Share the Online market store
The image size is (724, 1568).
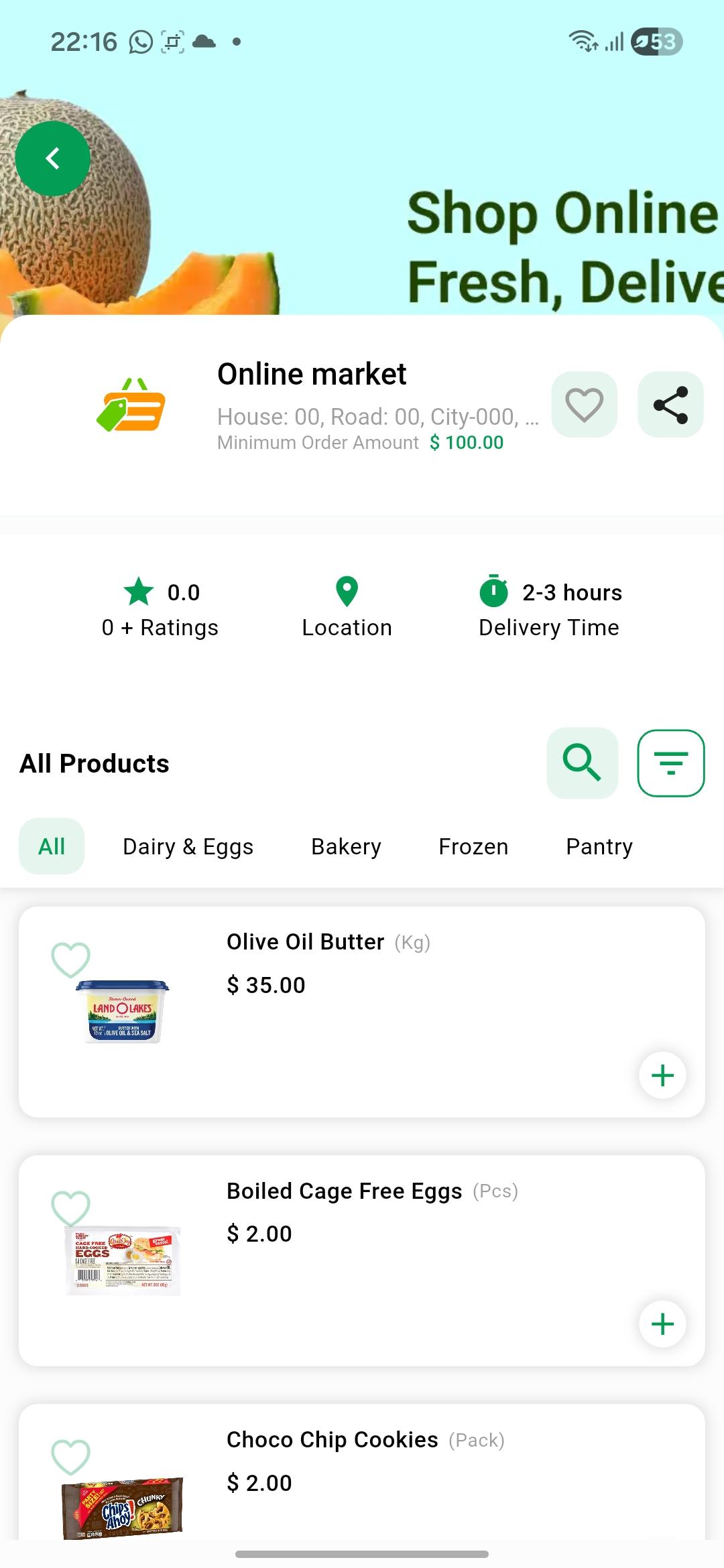click(x=670, y=405)
